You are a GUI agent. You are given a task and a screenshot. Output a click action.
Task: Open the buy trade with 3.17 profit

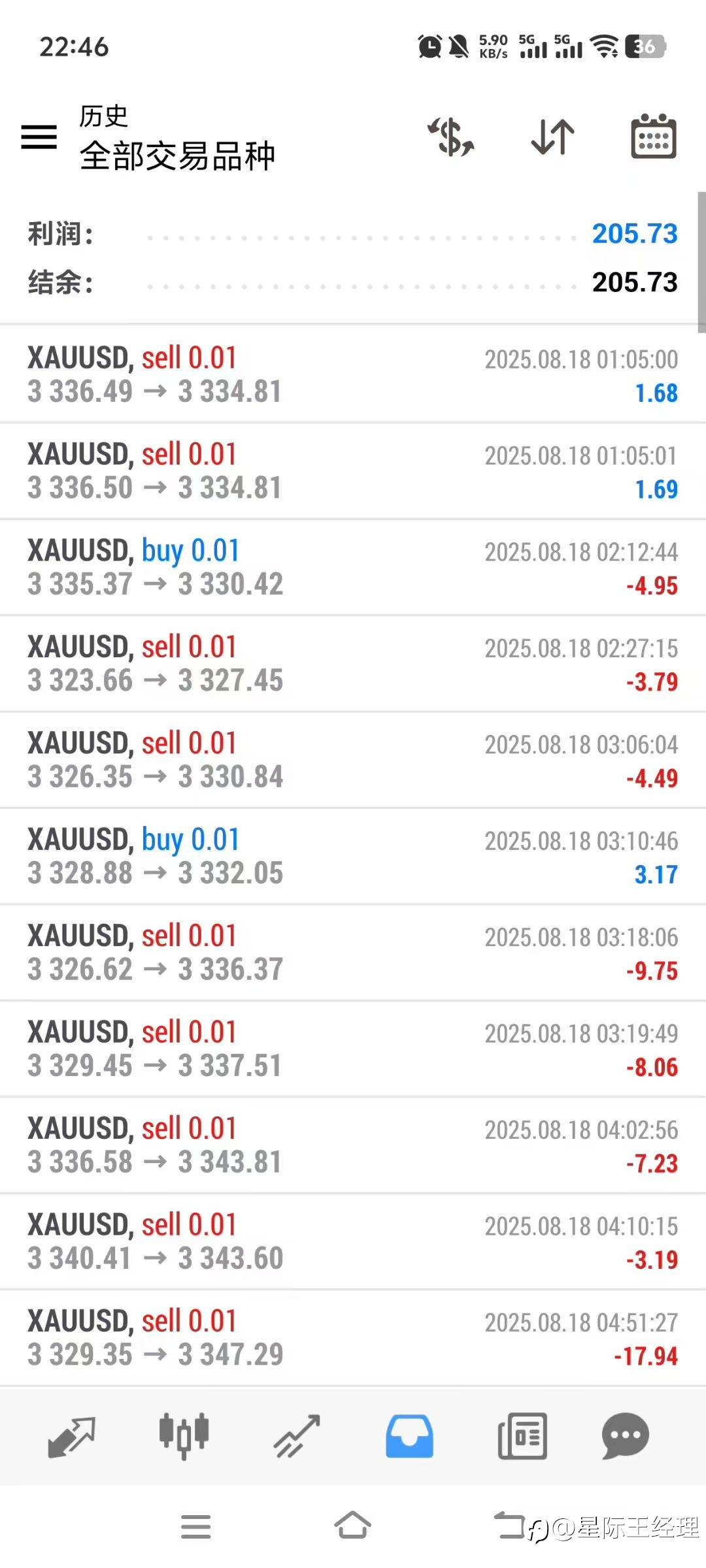click(x=353, y=856)
